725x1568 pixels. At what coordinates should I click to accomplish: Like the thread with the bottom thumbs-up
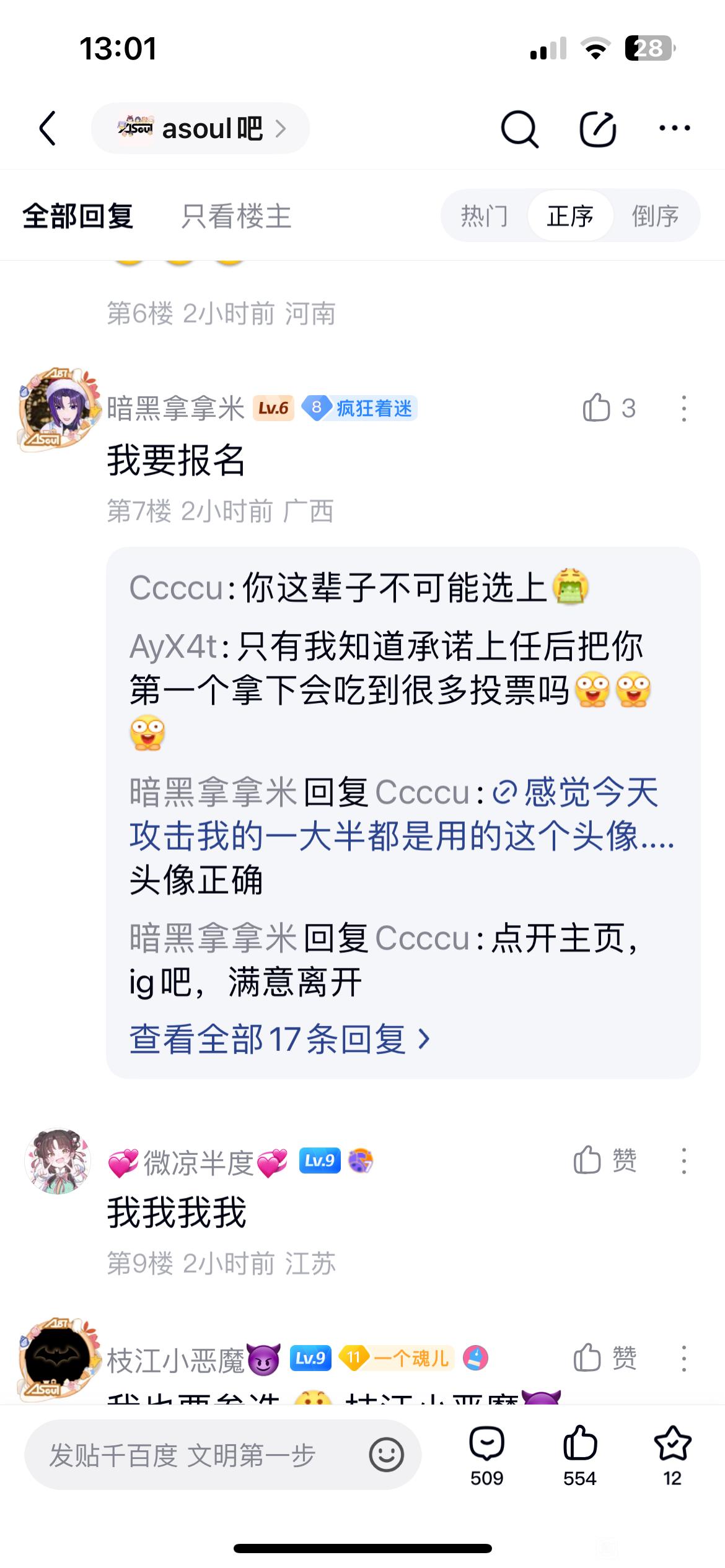pyautogui.click(x=579, y=1456)
